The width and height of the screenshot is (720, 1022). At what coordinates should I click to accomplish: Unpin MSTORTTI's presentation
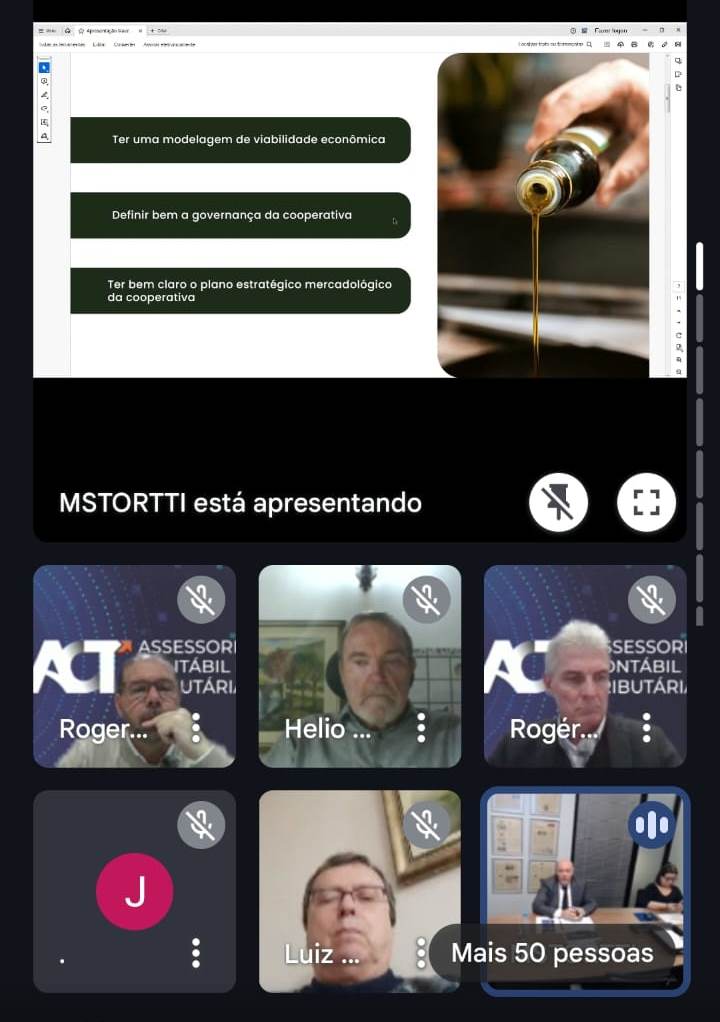coord(558,502)
